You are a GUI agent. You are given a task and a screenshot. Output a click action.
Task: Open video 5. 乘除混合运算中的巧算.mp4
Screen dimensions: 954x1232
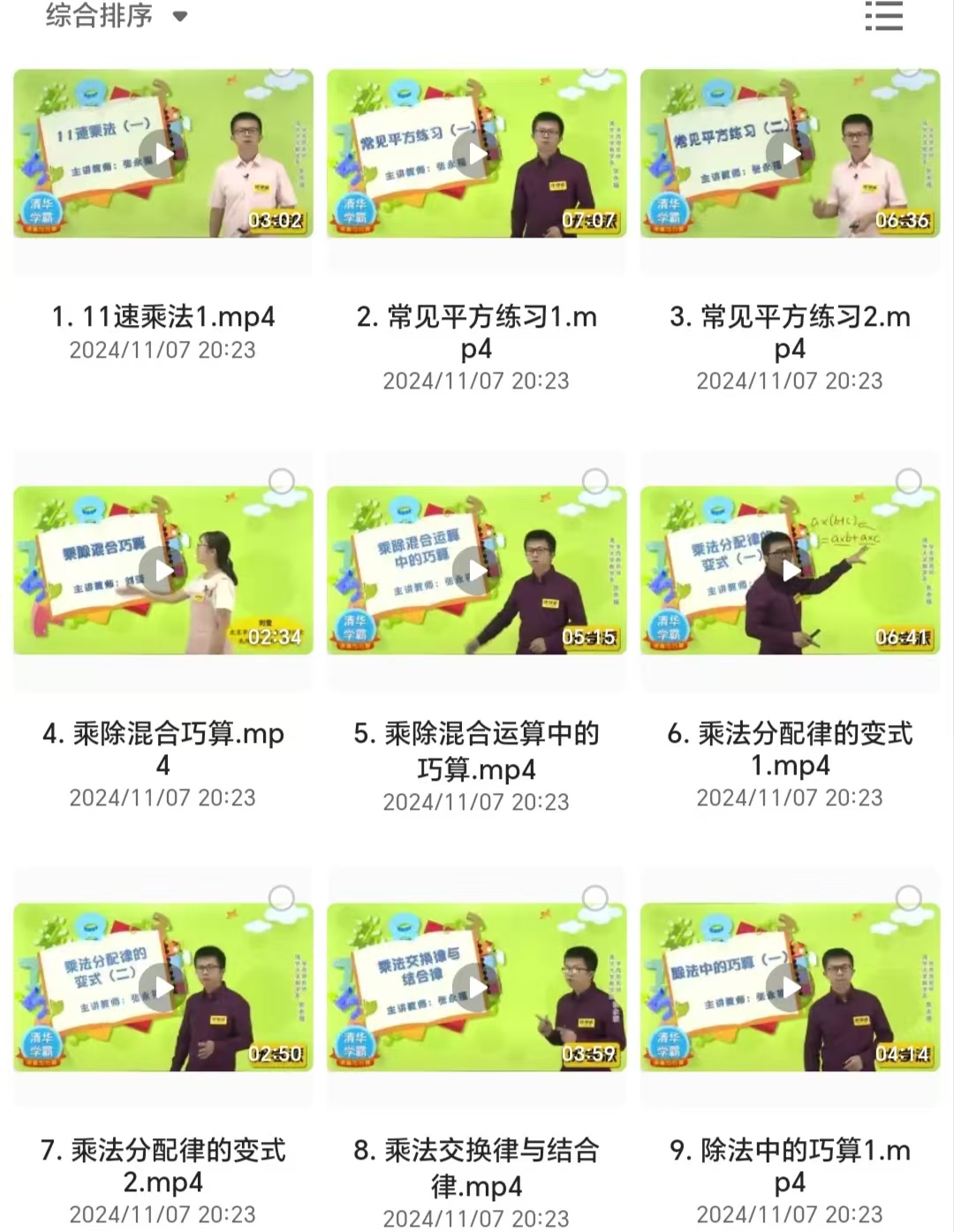tap(477, 571)
